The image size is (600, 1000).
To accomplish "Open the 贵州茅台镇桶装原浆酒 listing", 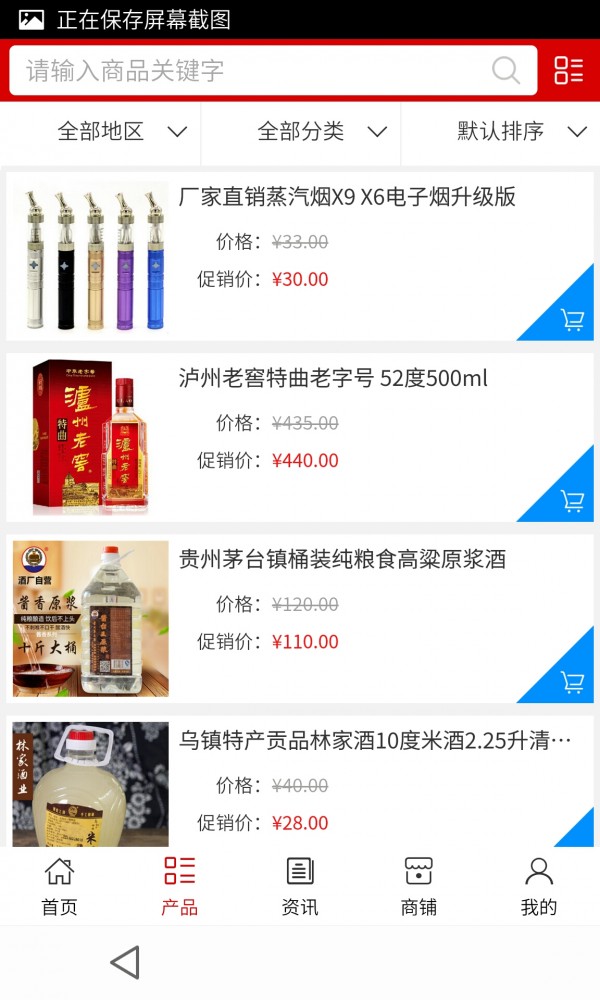I will pos(342,560).
